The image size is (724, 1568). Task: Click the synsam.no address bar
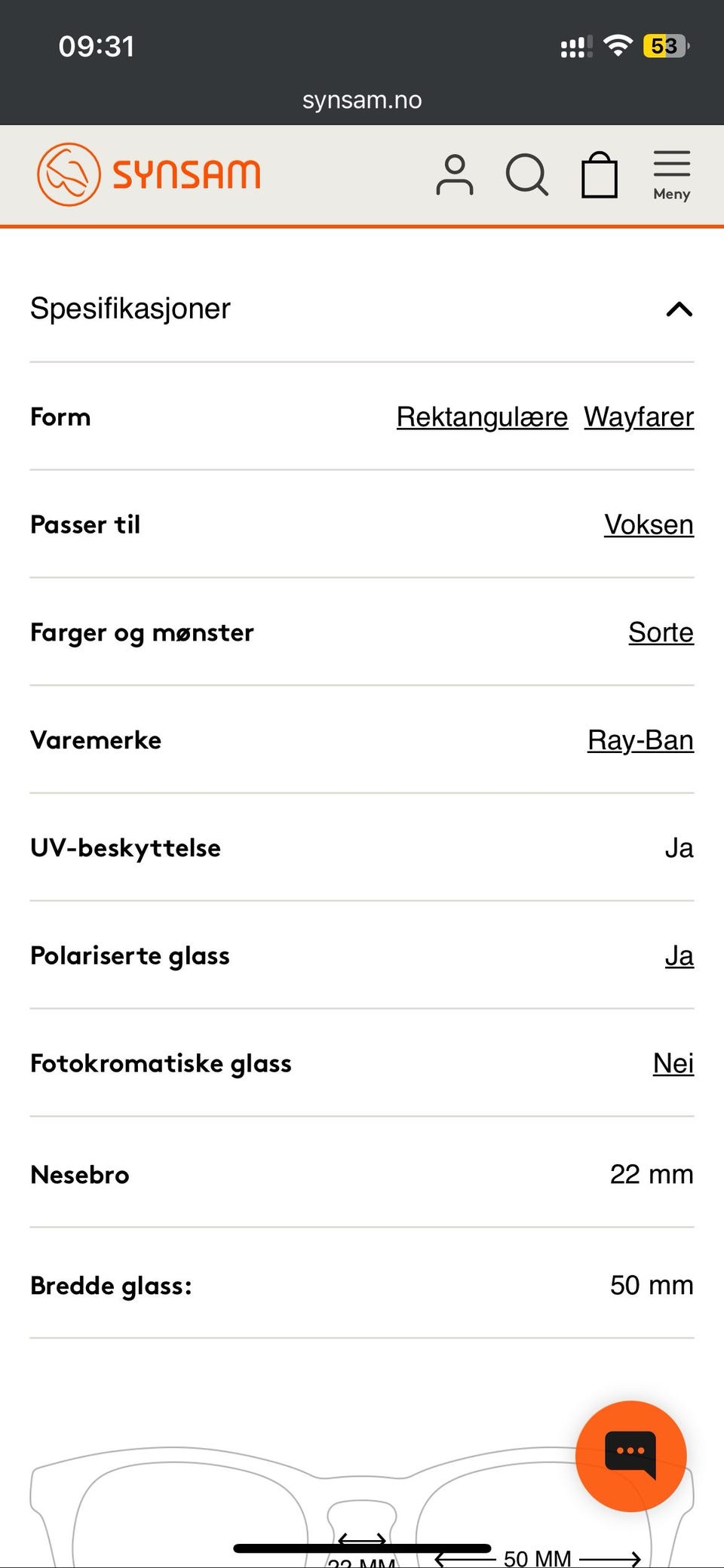362,99
